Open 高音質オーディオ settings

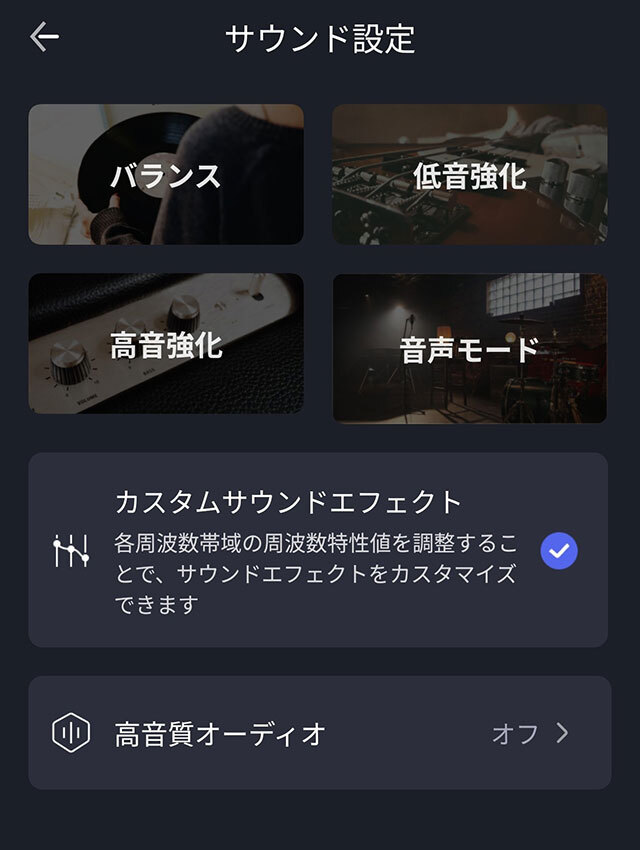click(318, 733)
